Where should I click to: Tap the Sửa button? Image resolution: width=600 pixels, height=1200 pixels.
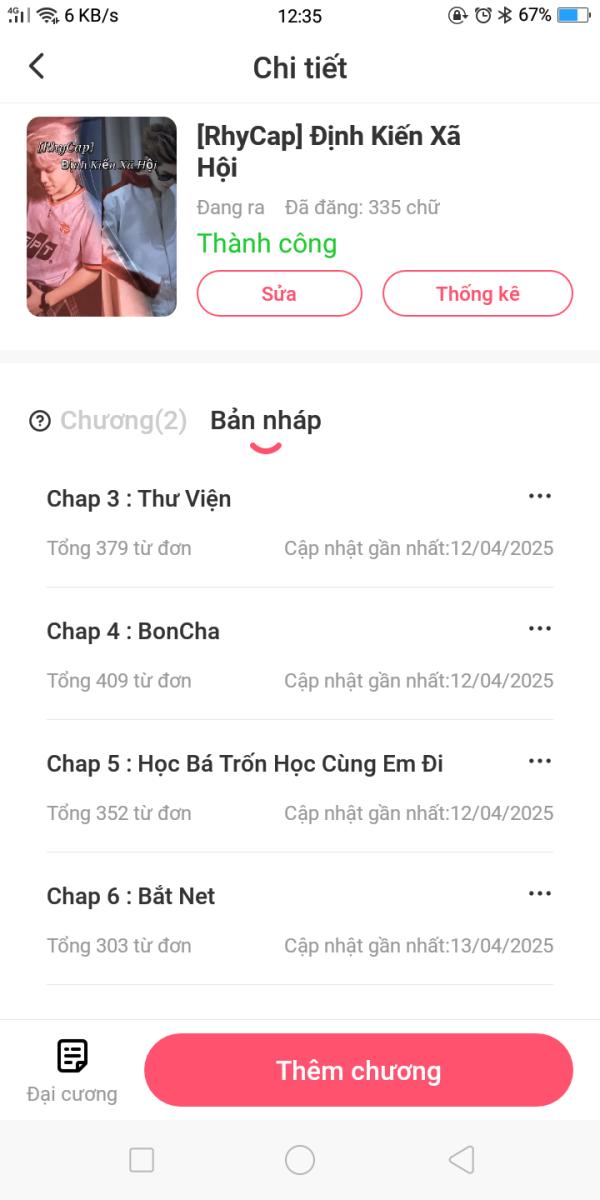pos(279,294)
